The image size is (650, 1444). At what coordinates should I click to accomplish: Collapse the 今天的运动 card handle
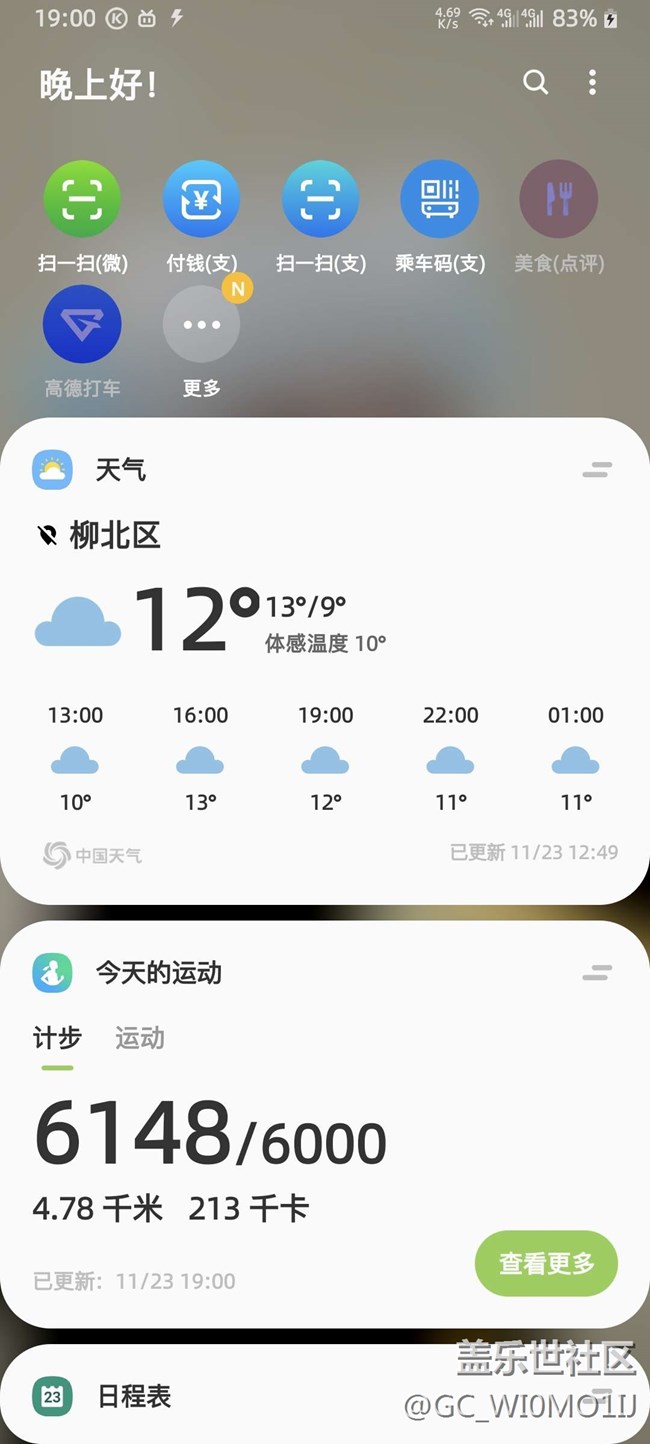click(x=597, y=972)
